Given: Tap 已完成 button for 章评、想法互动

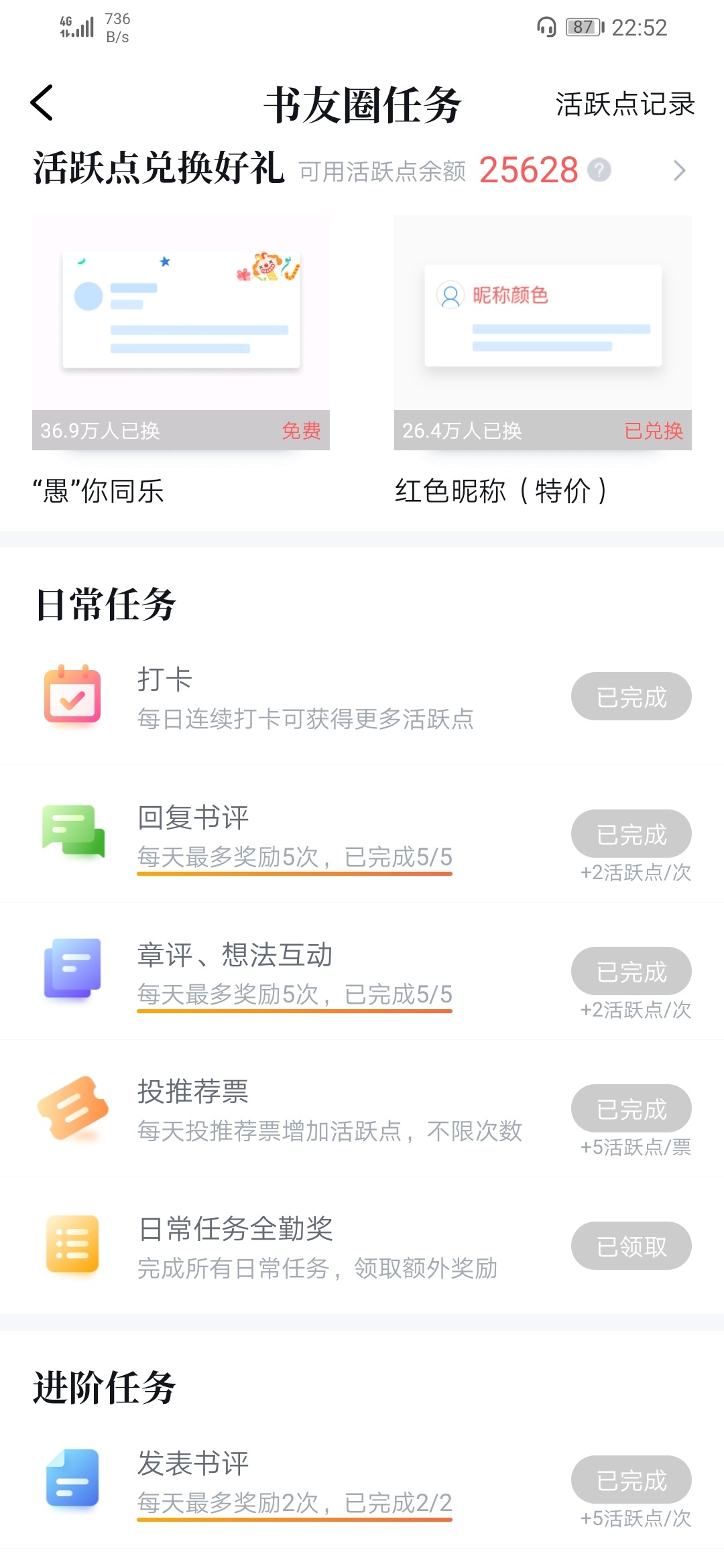Looking at the screenshot, I should (631, 972).
